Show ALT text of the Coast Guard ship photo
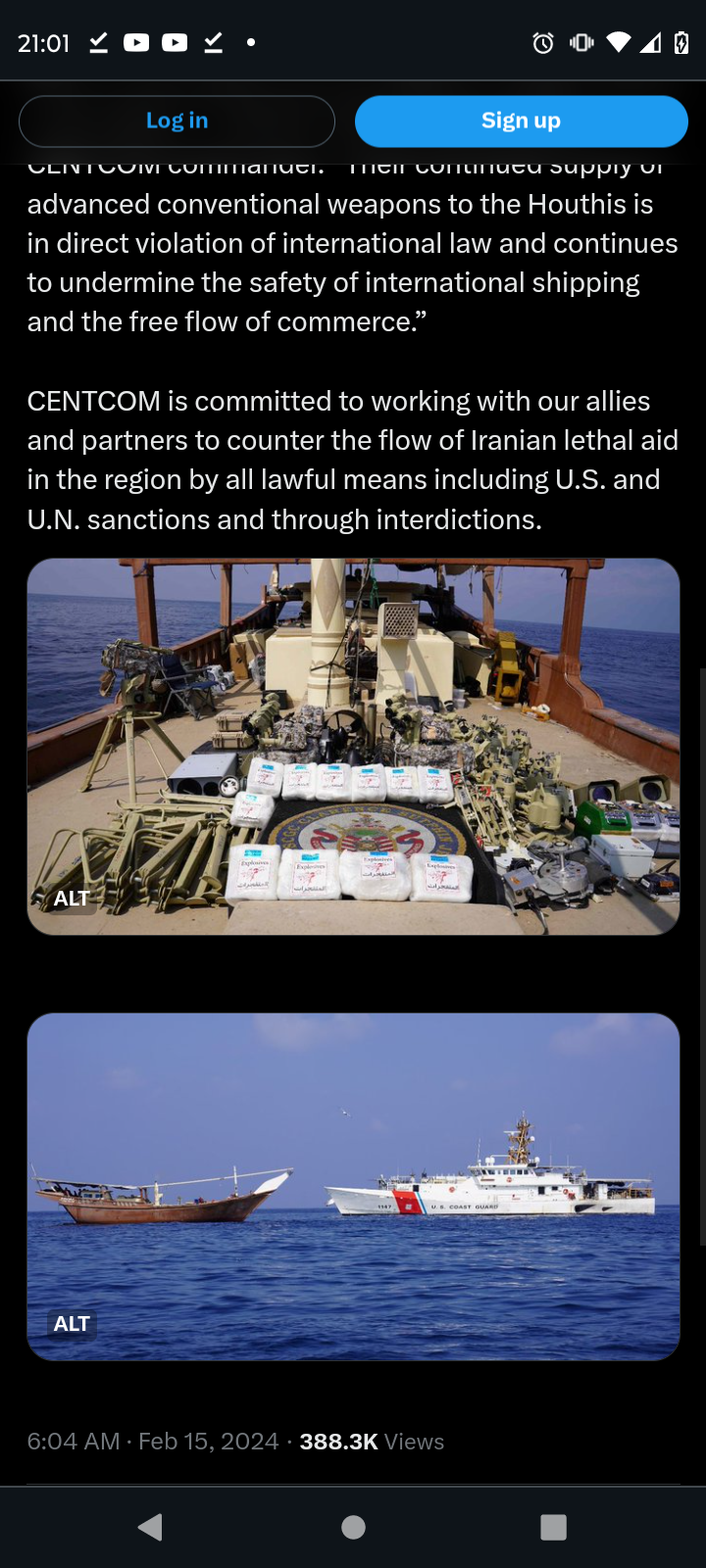Viewport: 706px width, 1568px height. click(x=72, y=1324)
